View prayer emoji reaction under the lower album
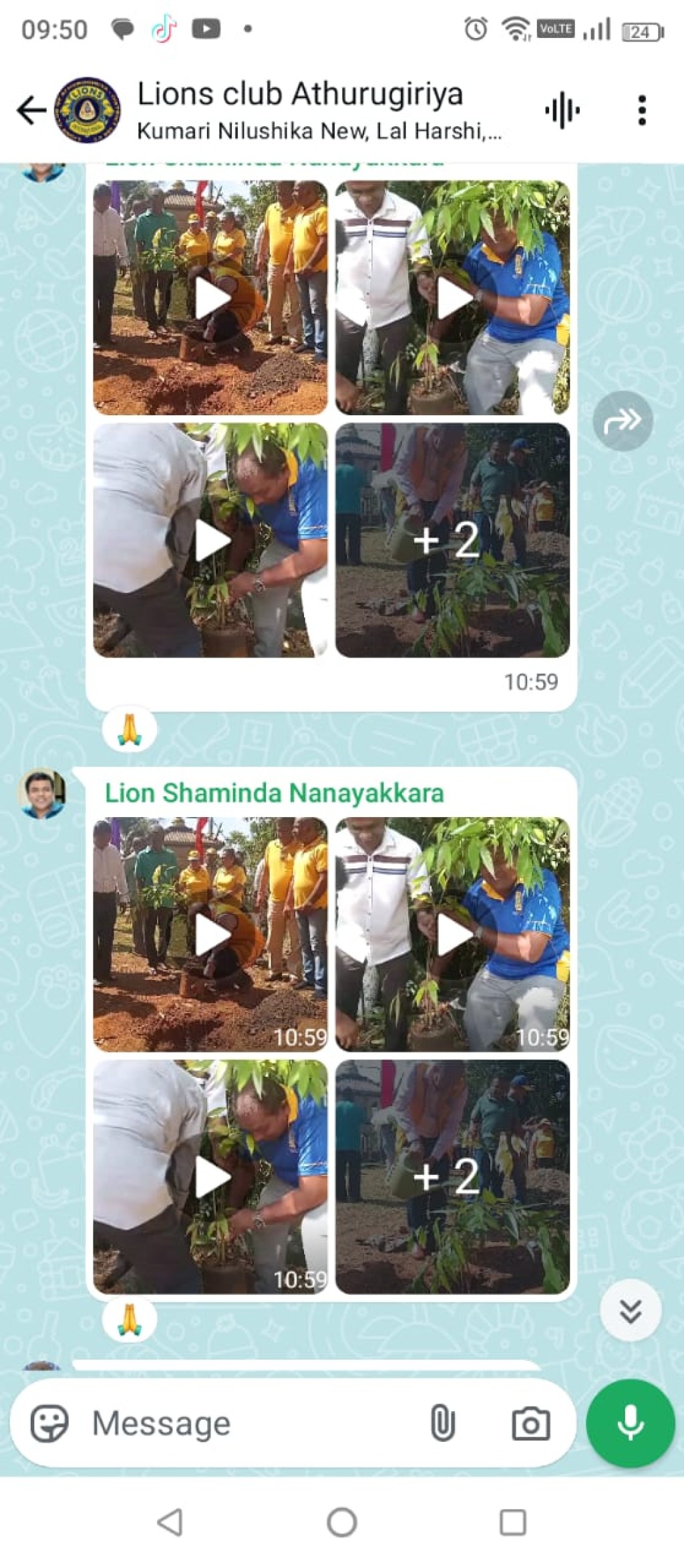The height and width of the screenshot is (1568, 684). 130,1319
